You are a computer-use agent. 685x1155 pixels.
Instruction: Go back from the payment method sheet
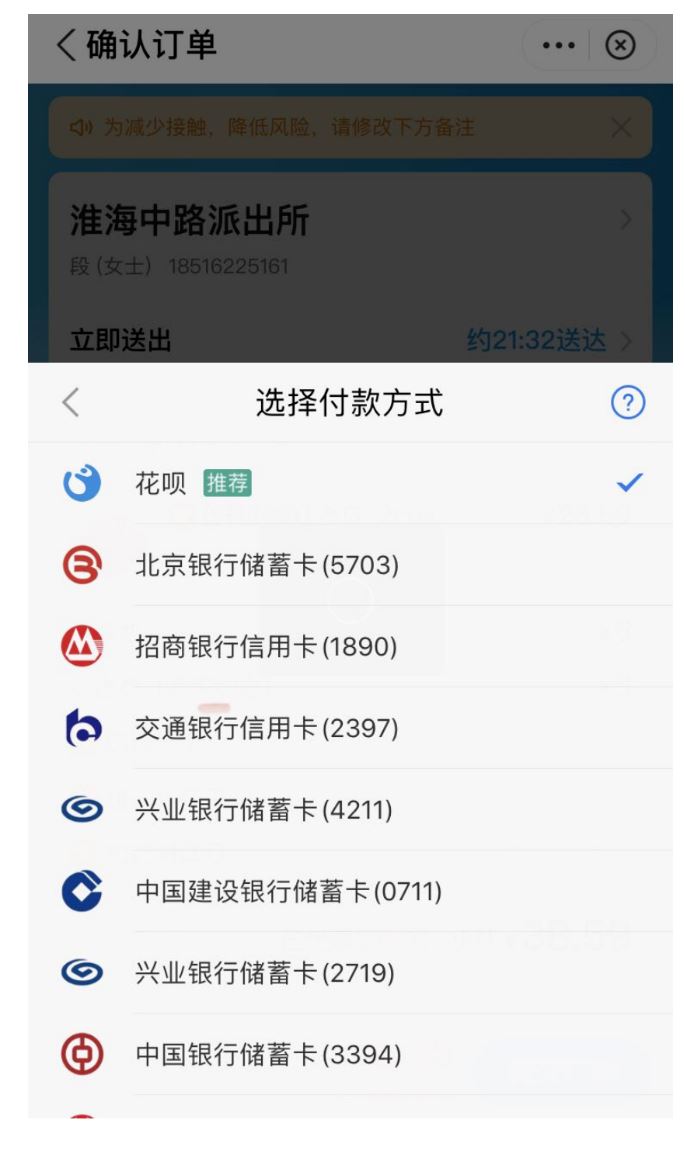[68, 404]
